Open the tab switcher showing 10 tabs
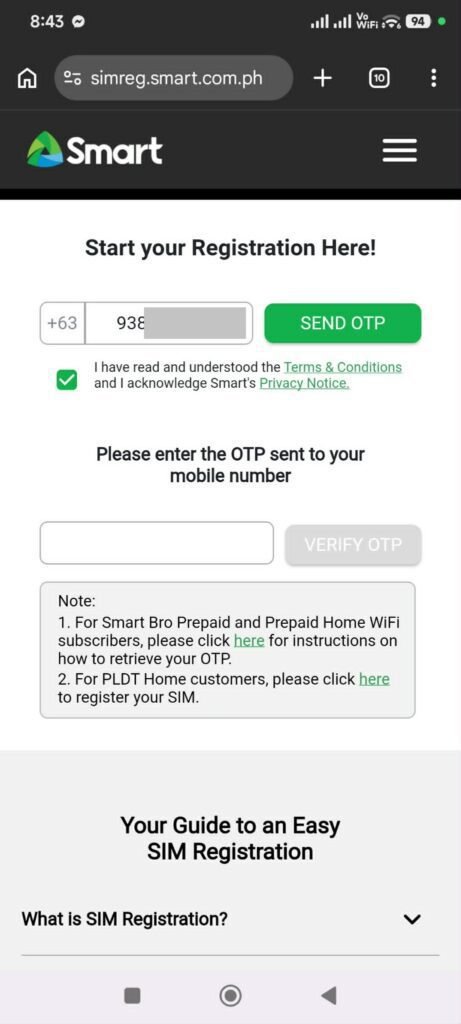Screen dimensions: 461x1024 pyautogui.click(x=379, y=79)
